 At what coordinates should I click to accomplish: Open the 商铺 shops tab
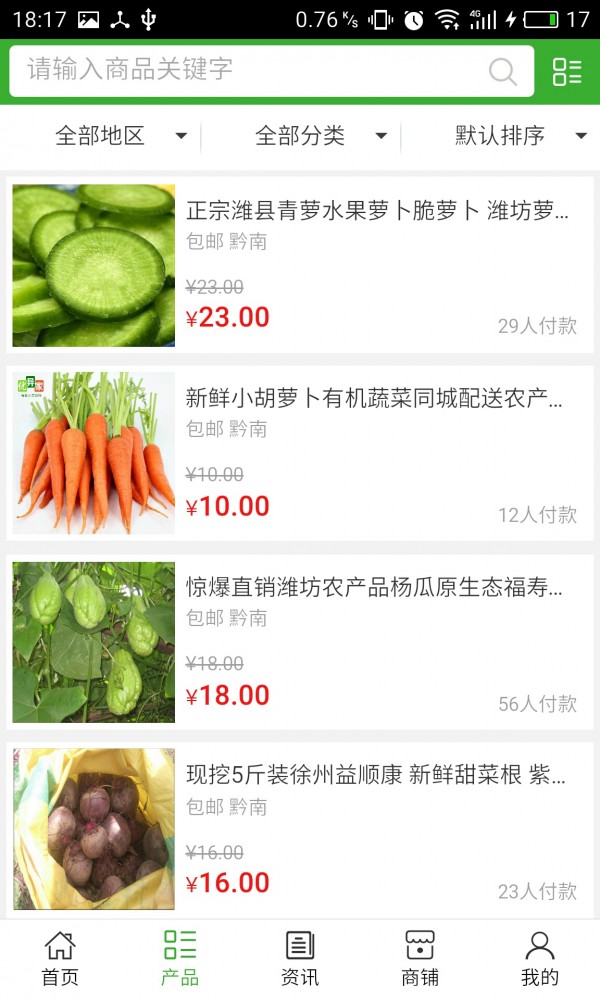click(420, 958)
